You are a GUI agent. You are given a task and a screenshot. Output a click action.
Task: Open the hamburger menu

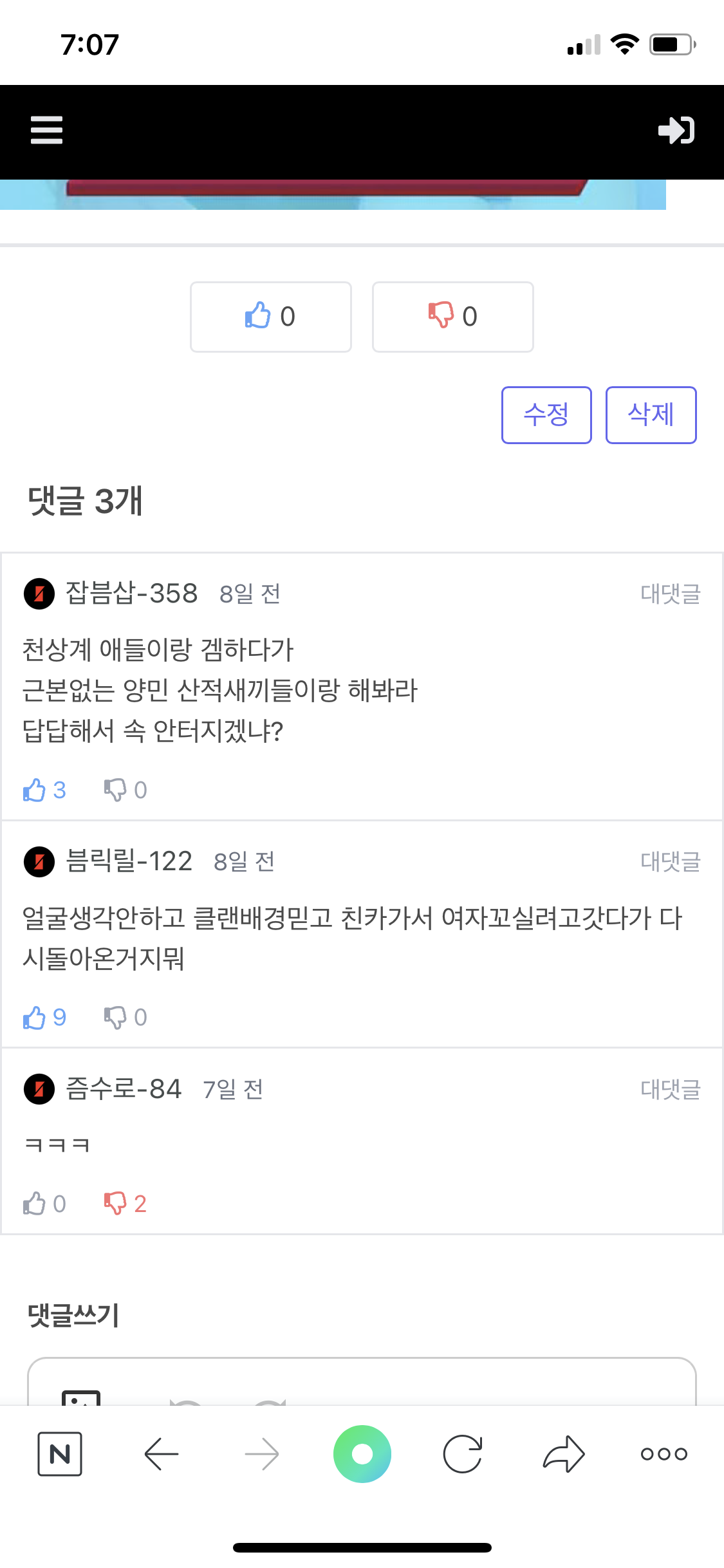pos(47,130)
